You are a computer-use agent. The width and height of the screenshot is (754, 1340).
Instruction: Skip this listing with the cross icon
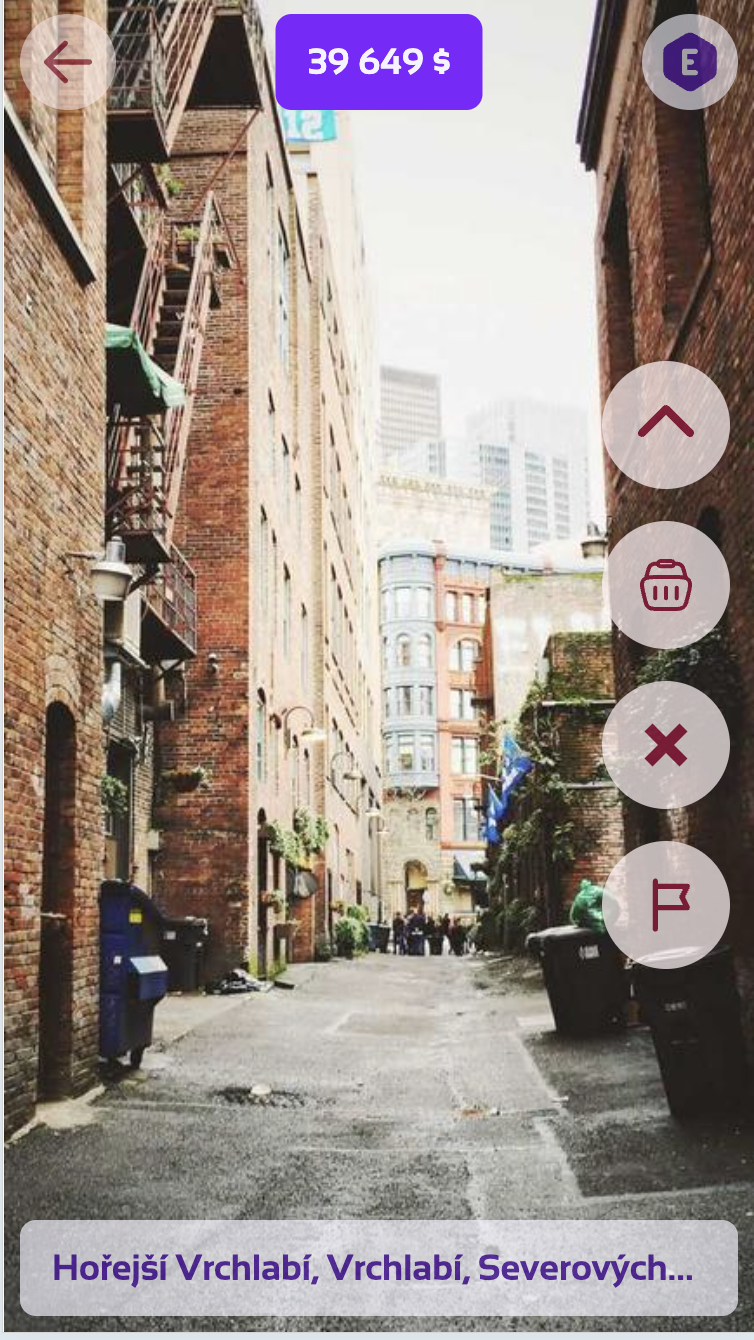tap(665, 744)
